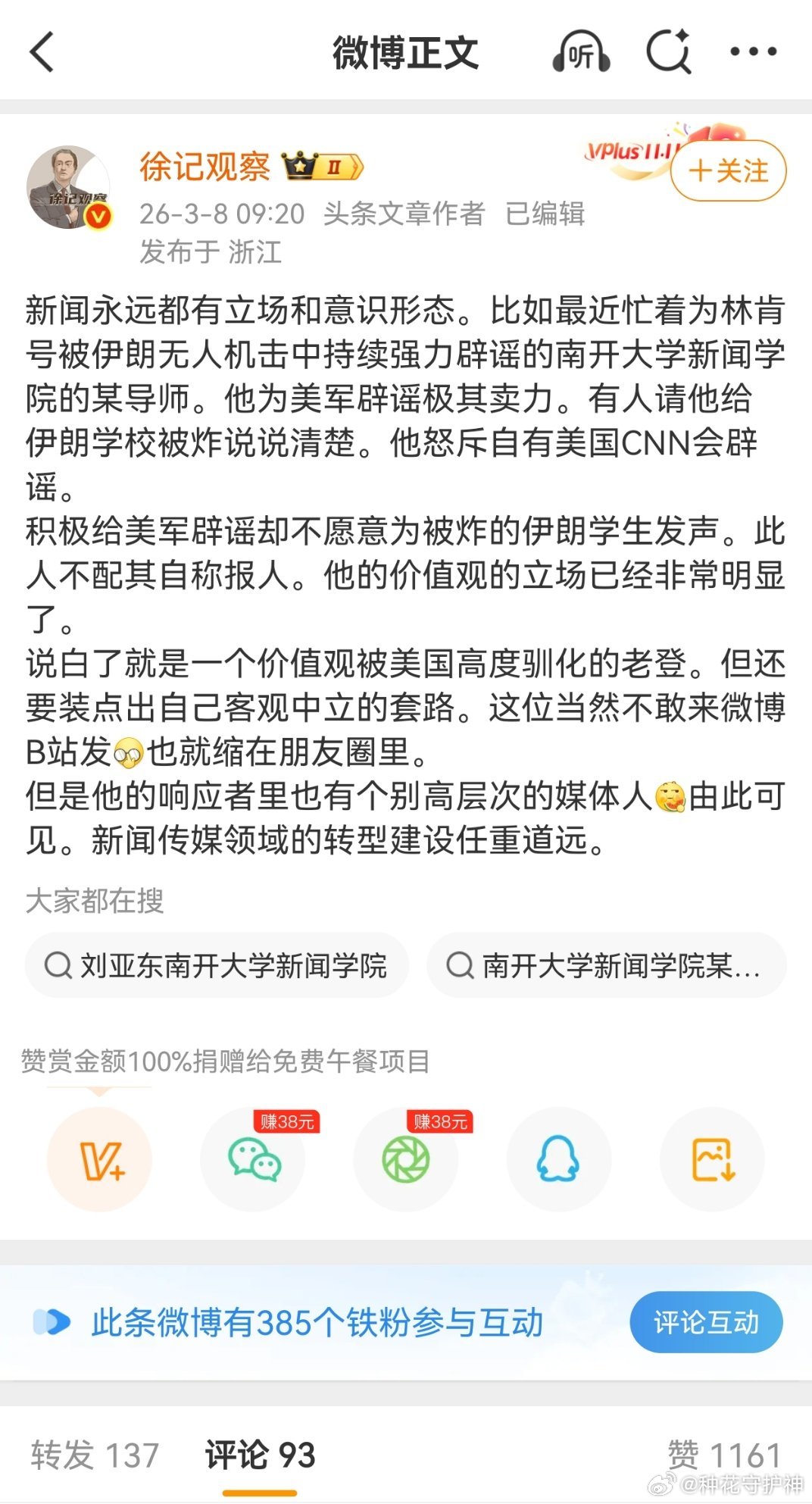The width and height of the screenshot is (812, 1504).
Task: Tap the 听 audio listen icon
Action: point(582,52)
